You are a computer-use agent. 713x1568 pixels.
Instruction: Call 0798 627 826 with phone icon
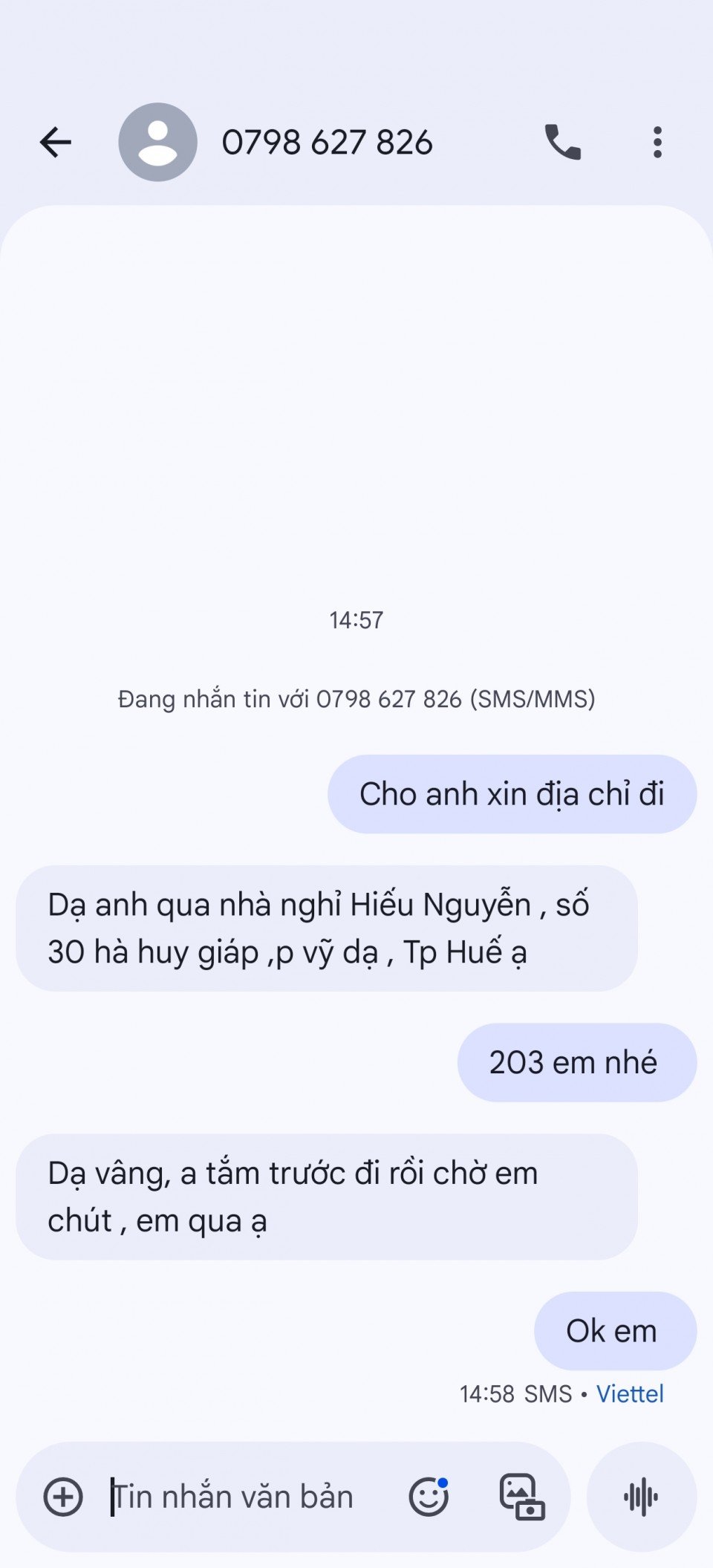[x=563, y=142]
